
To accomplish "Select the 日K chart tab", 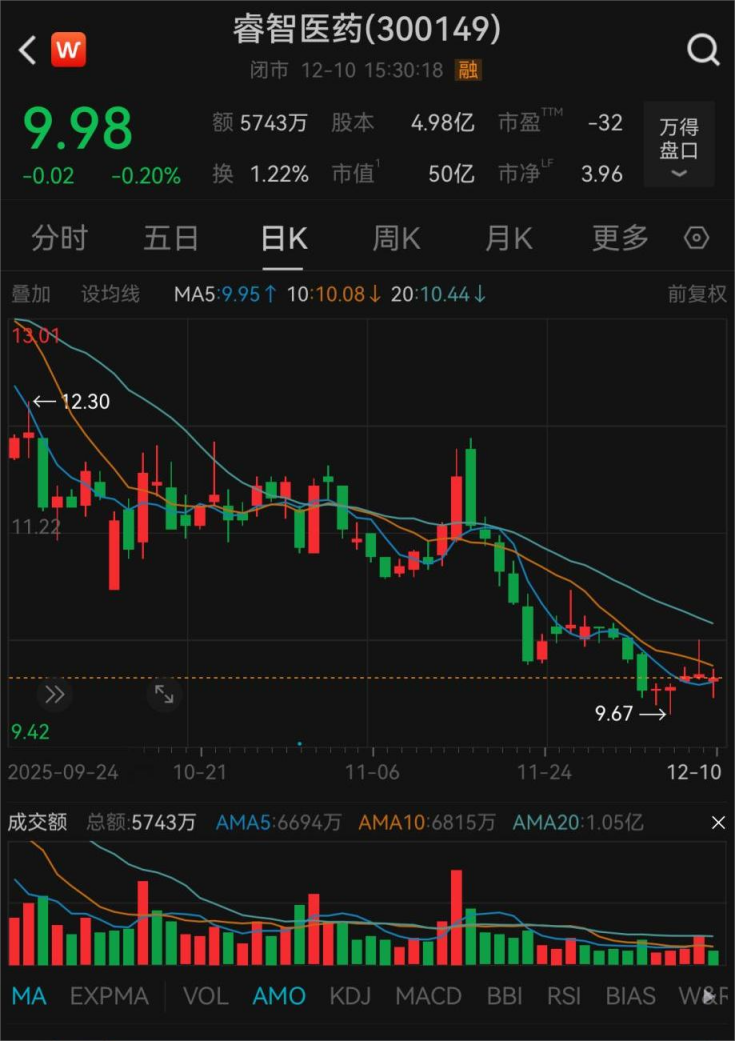I will pyautogui.click(x=283, y=238).
